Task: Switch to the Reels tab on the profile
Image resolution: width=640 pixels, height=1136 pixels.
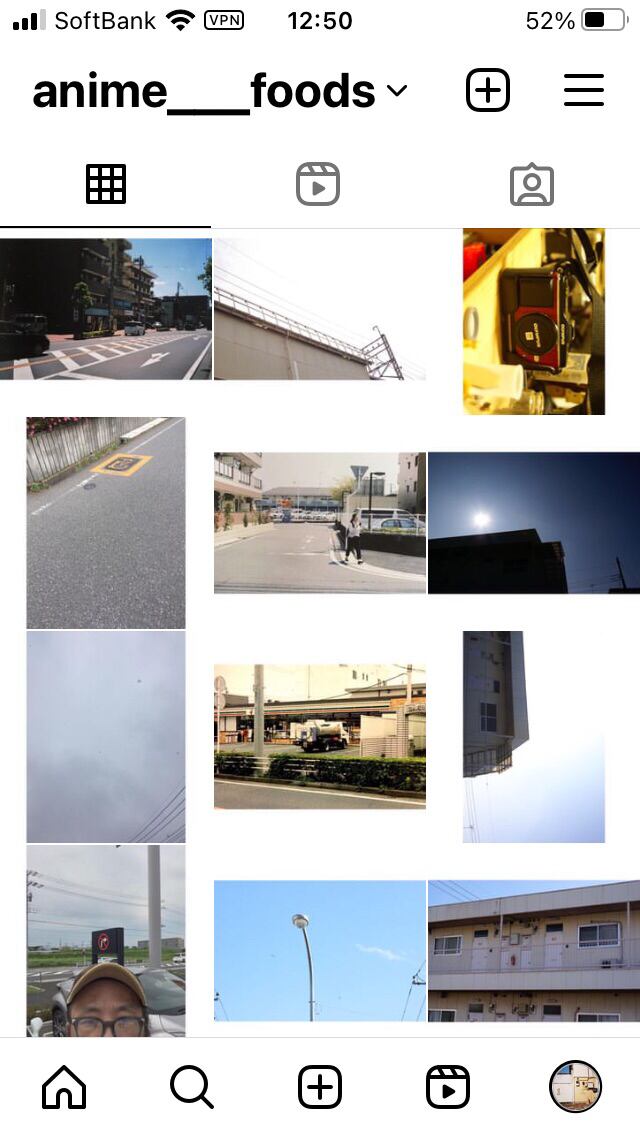Action: (318, 185)
